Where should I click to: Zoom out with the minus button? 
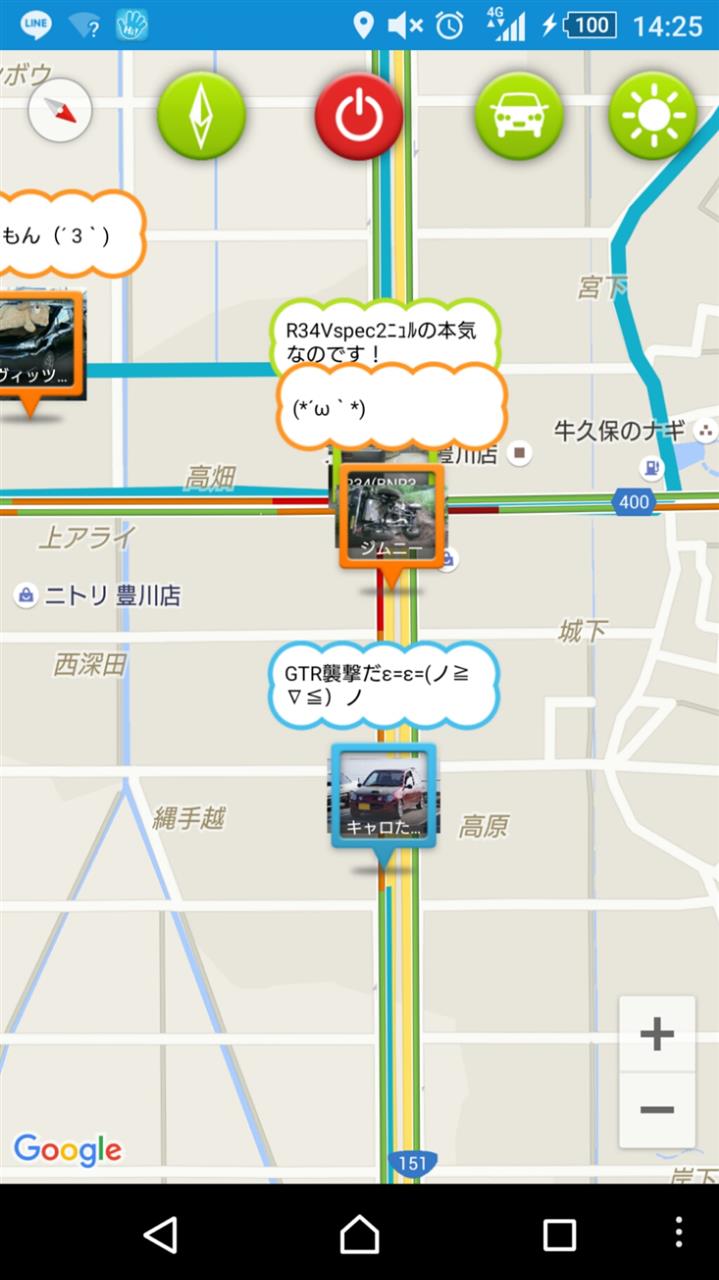point(657,1110)
